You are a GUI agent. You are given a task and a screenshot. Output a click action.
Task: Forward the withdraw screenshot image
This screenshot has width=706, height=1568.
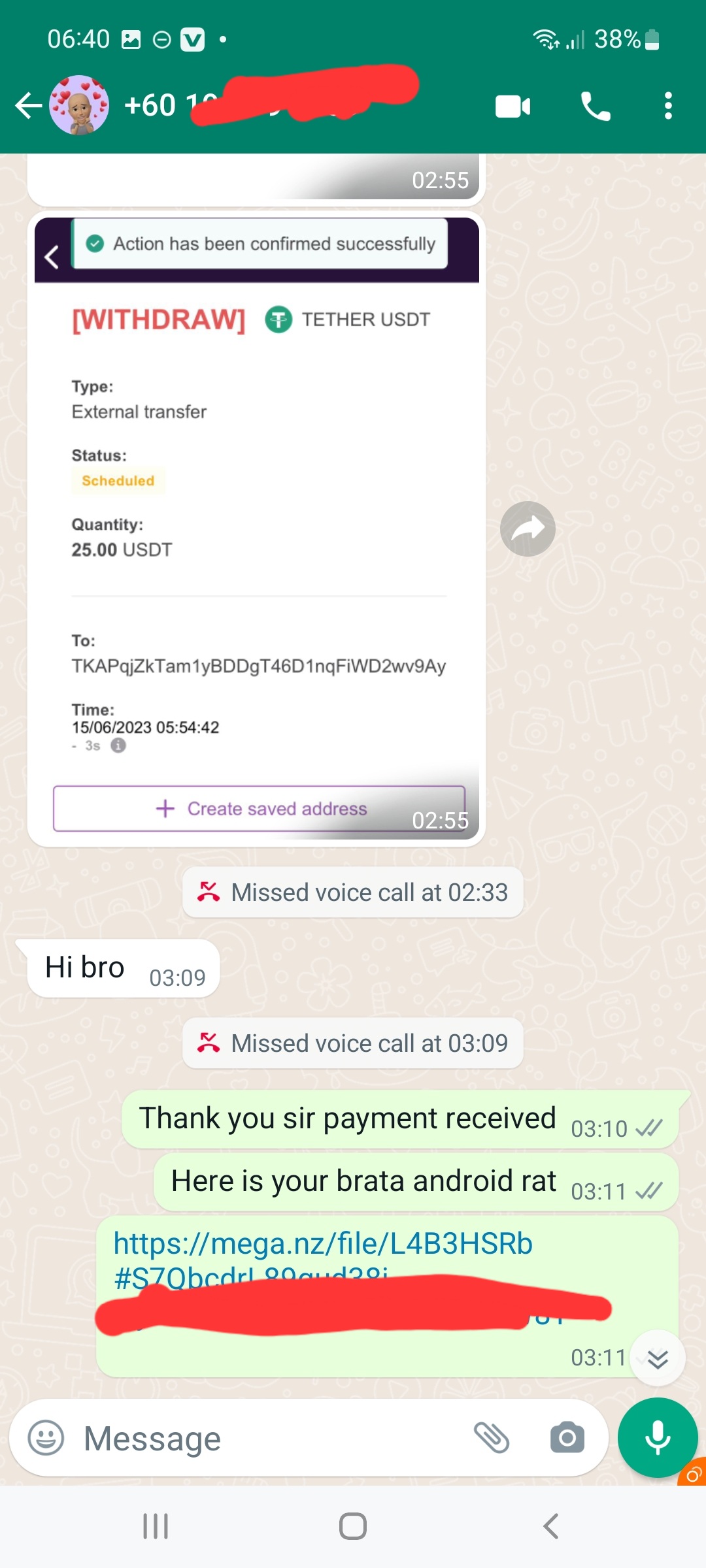[x=528, y=529]
